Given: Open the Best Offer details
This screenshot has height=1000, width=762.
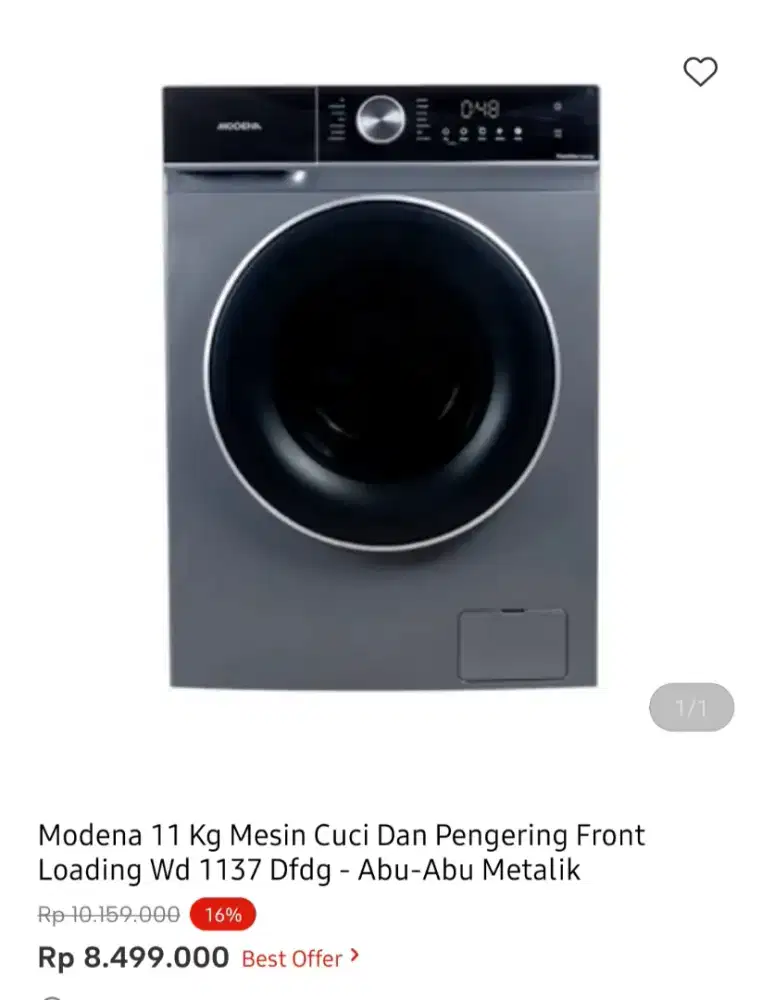Looking at the screenshot, I should tap(300, 959).
